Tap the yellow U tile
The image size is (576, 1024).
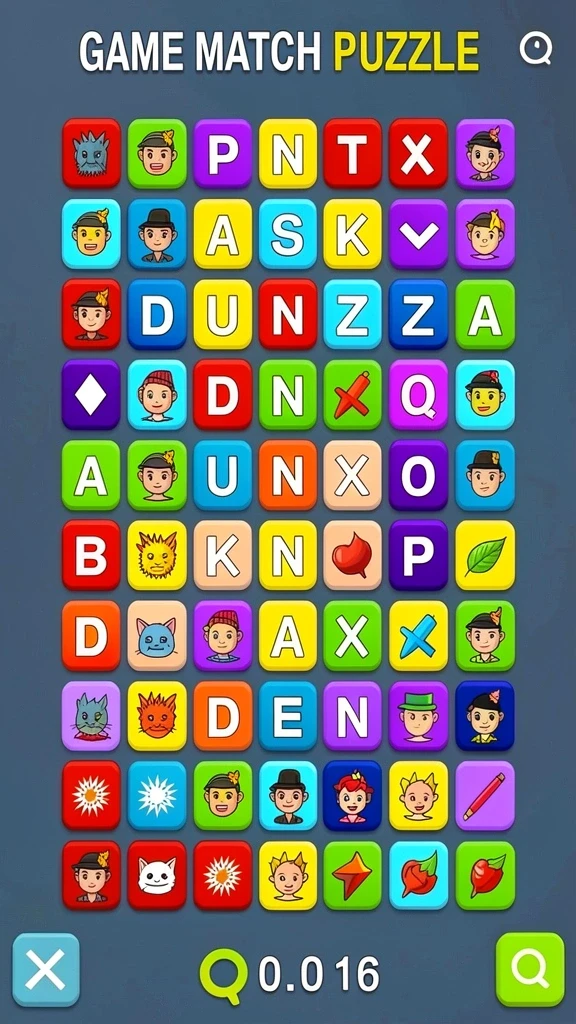click(223, 314)
